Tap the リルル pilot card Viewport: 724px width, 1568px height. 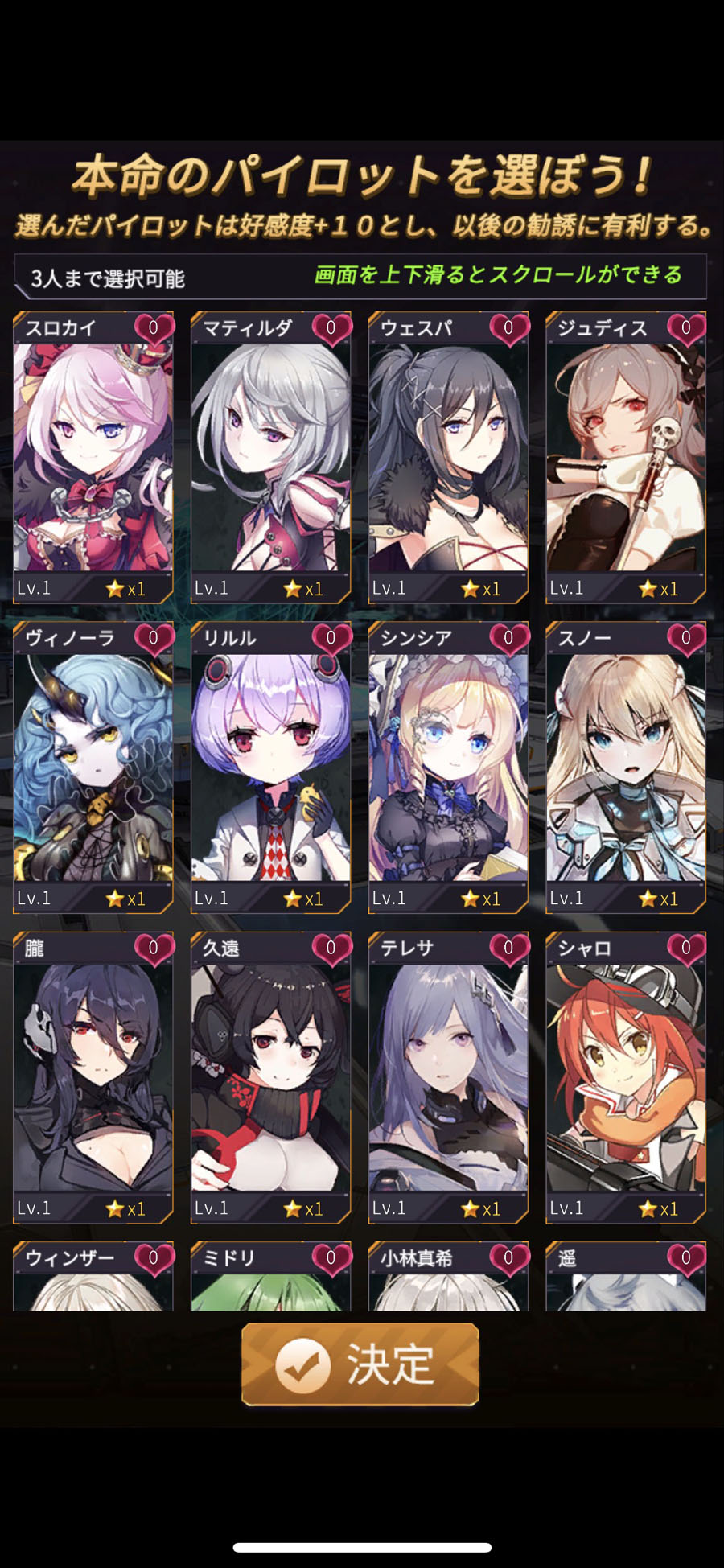click(x=271, y=767)
